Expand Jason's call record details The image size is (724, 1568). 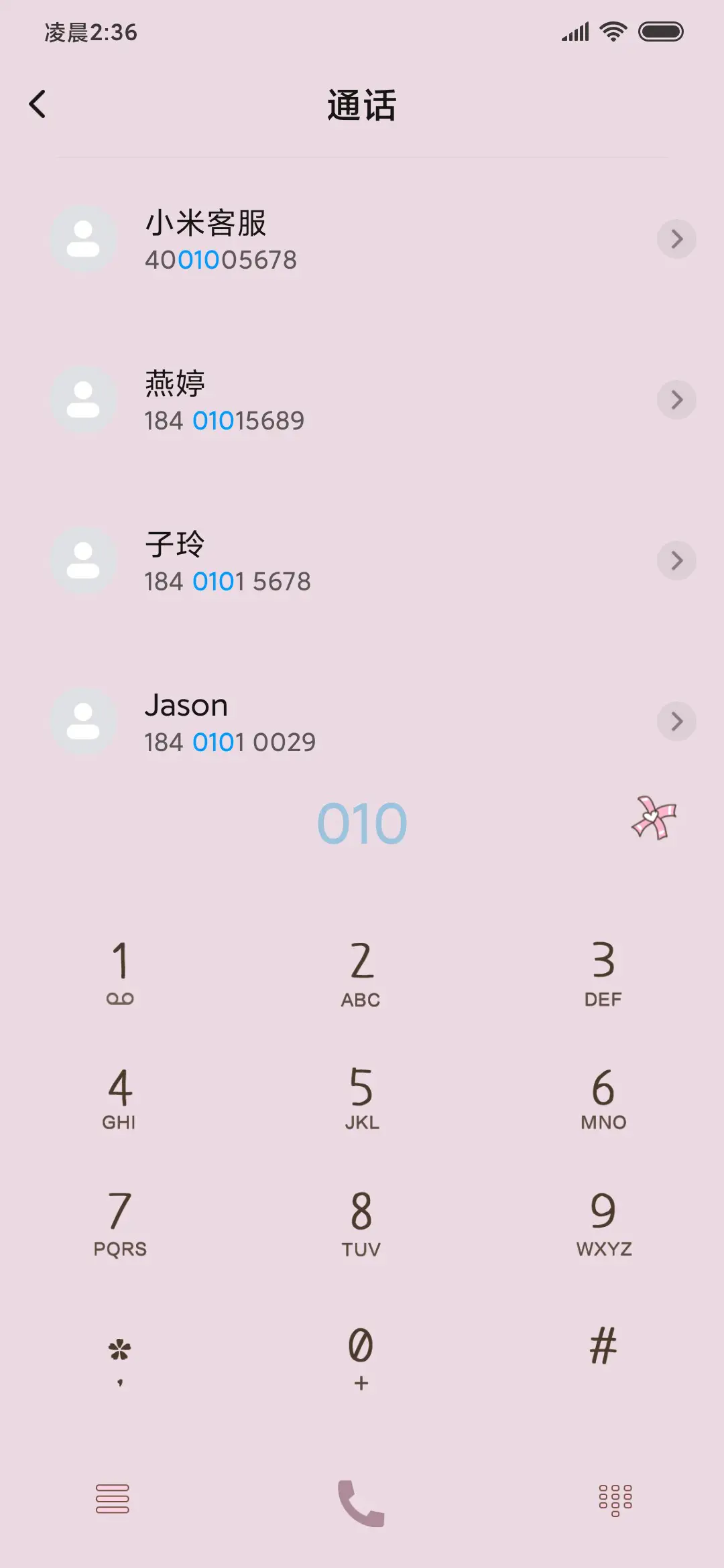pos(676,722)
